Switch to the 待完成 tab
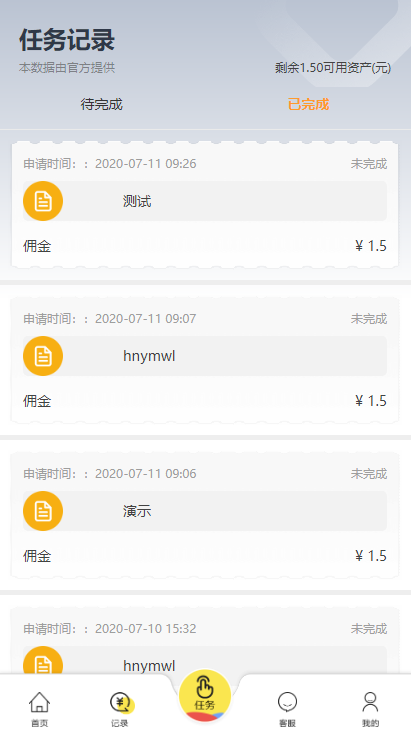Screen dimensions: 411x732 point(101,104)
